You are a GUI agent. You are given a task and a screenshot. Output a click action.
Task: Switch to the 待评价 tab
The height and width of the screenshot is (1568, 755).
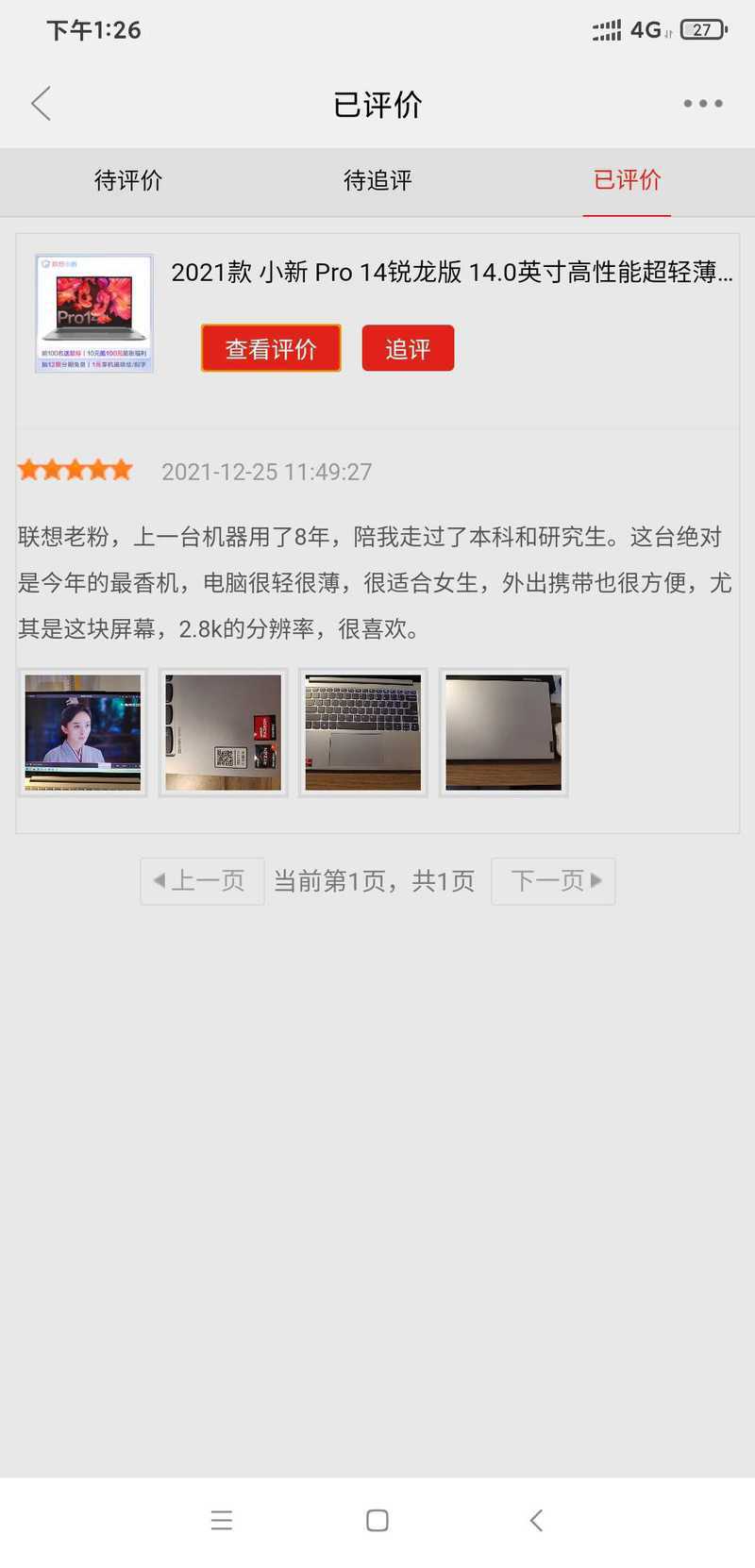(x=128, y=180)
